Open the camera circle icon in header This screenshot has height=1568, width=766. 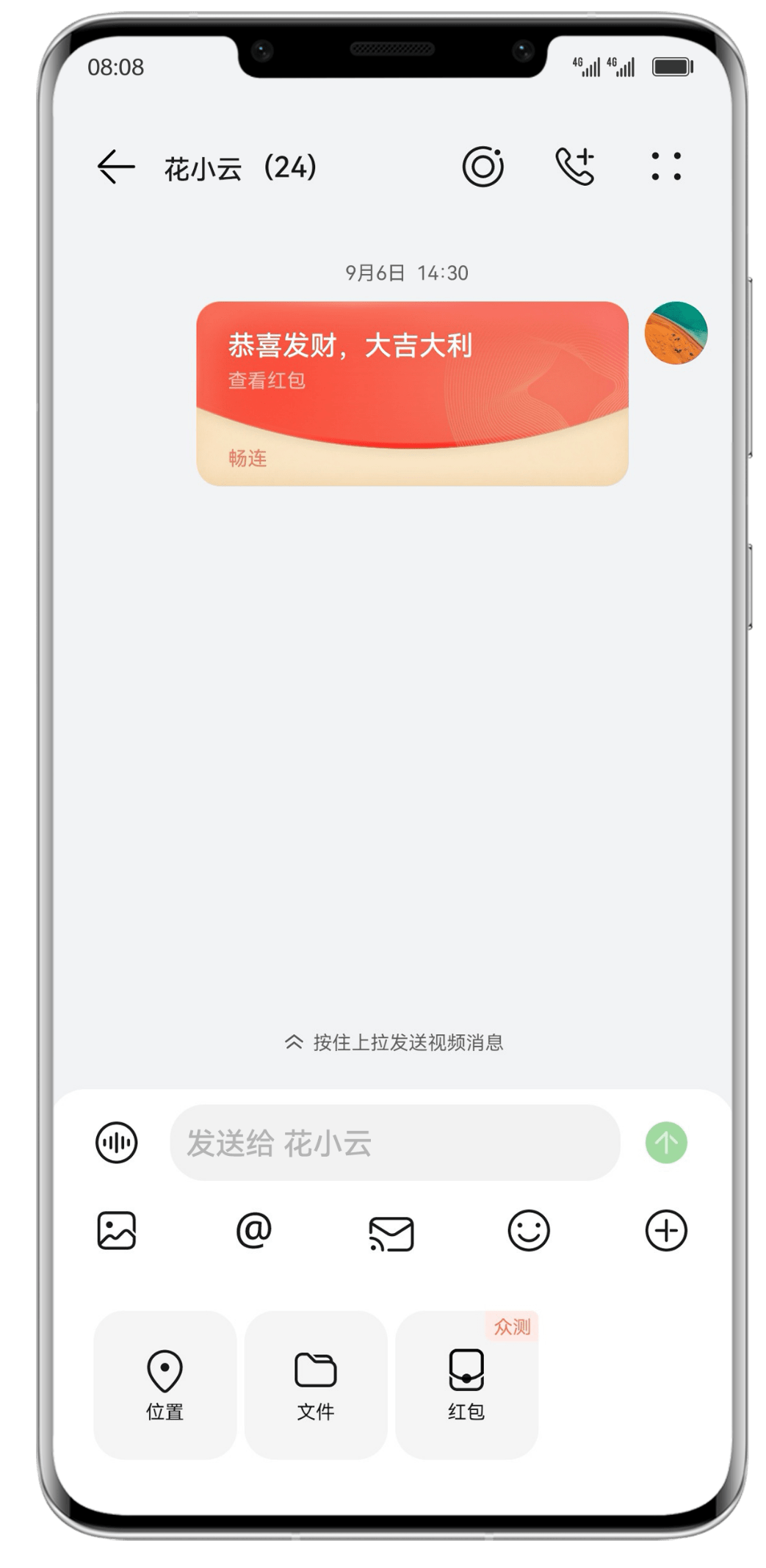click(x=483, y=167)
